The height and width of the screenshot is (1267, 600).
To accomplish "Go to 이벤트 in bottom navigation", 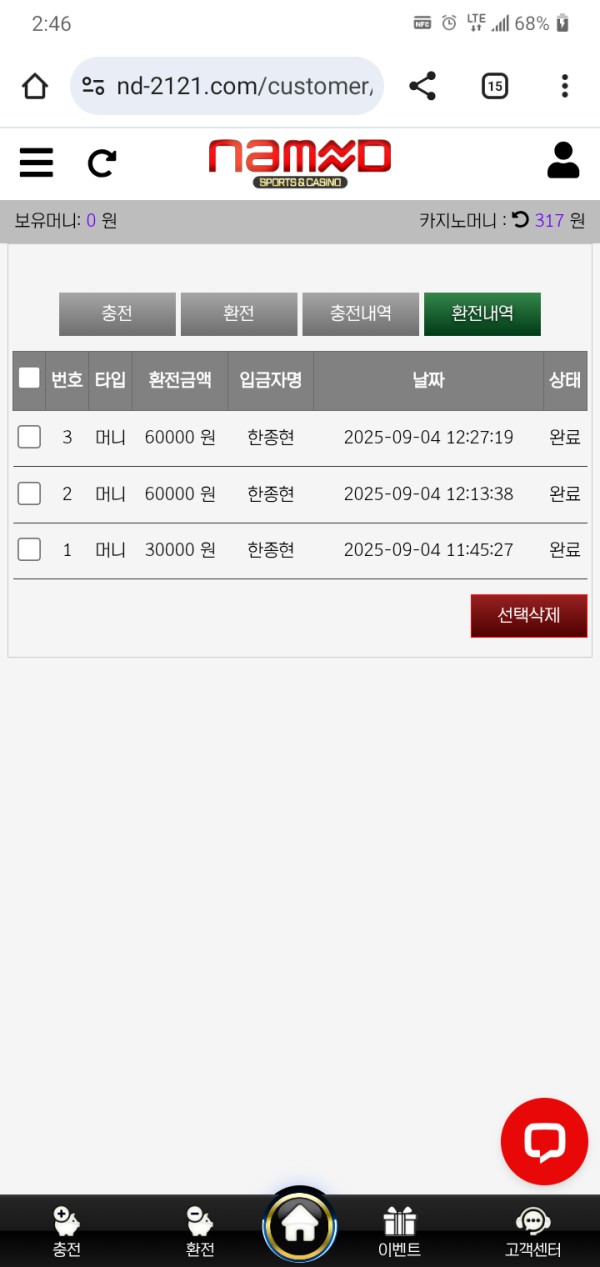I will pyautogui.click(x=399, y=1232).
